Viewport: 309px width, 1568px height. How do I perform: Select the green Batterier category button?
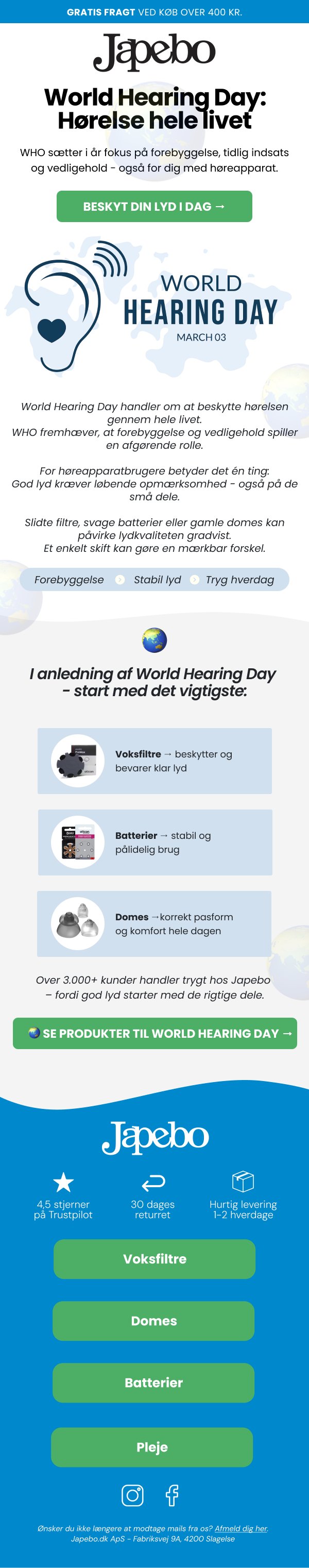tap(153, 1382)
